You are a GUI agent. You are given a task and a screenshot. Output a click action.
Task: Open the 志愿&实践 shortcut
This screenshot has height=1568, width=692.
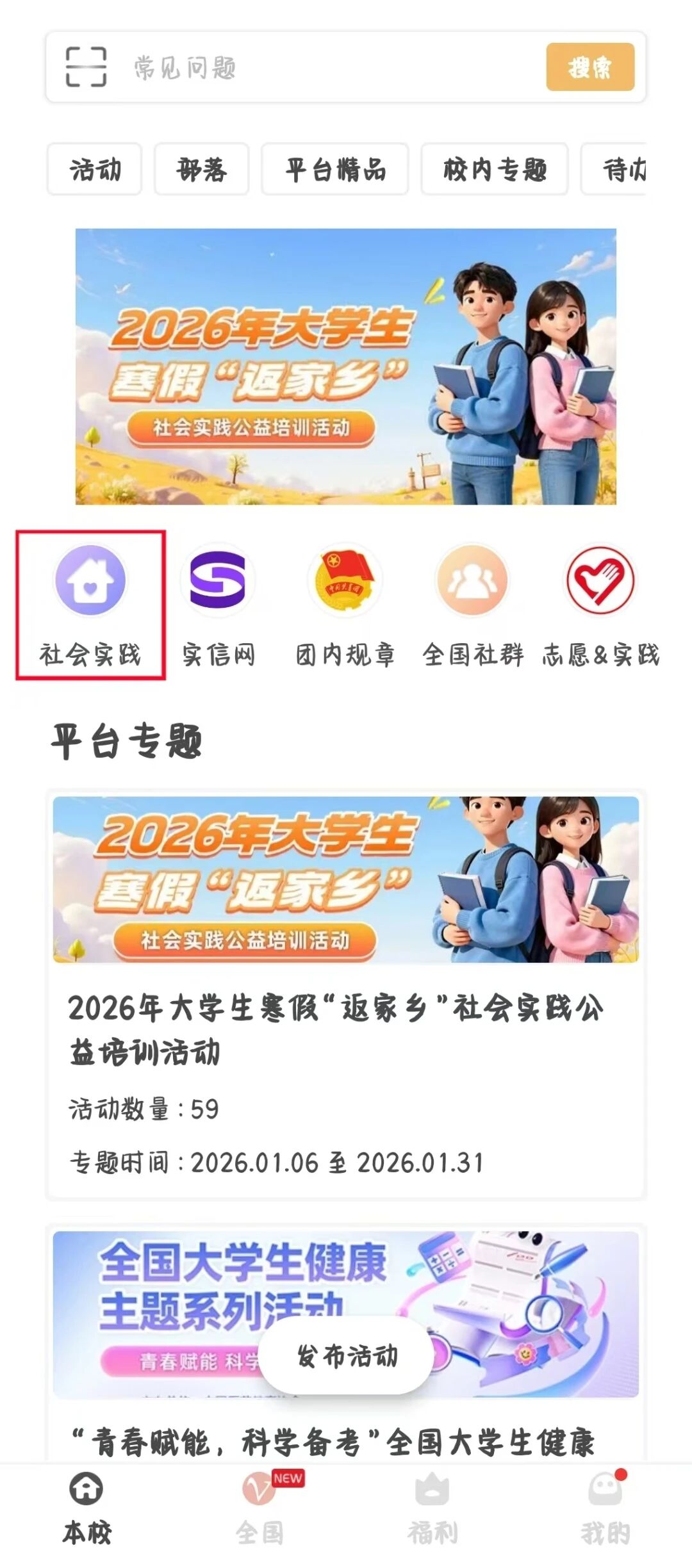pos(600,605)
